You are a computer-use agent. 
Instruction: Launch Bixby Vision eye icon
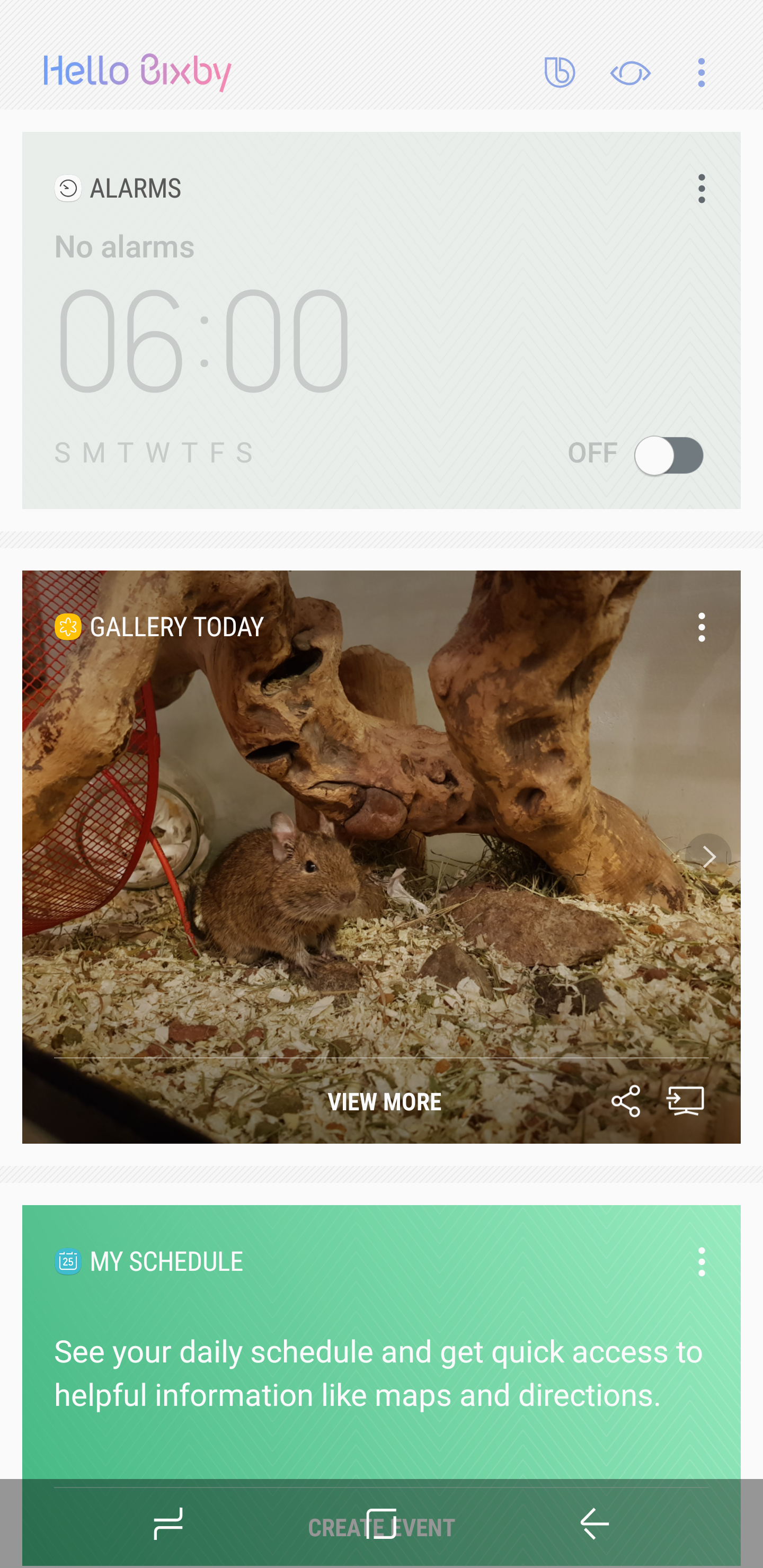coord(630,73)
